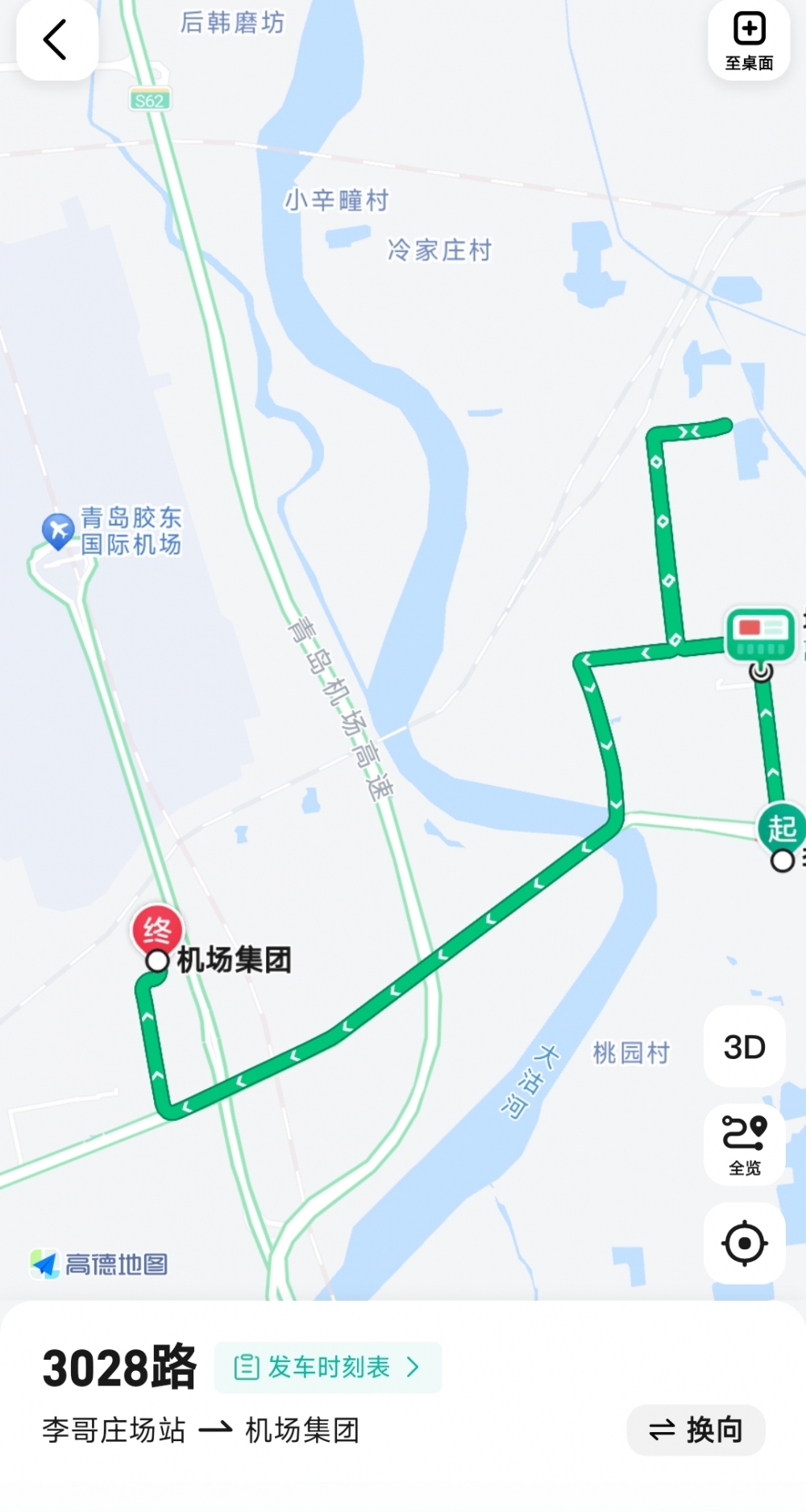
Task: Tap the bus icon on the route
Action: [760, 634]
